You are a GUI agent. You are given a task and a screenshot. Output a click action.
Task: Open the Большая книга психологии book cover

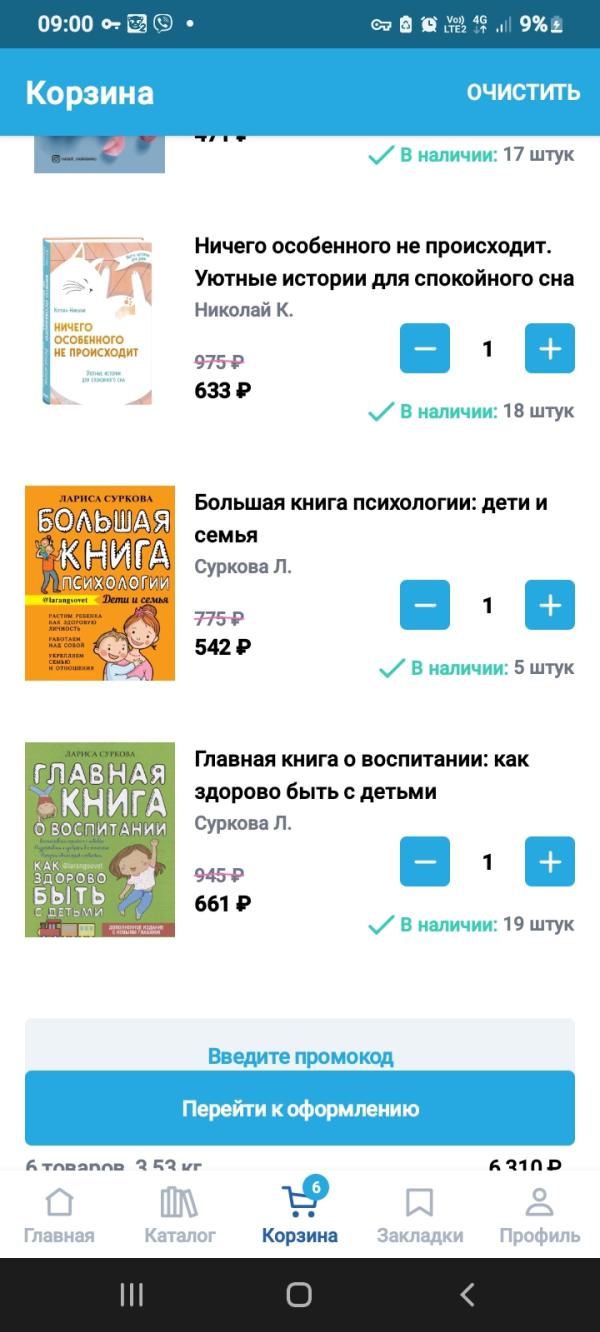pos(100,583)
